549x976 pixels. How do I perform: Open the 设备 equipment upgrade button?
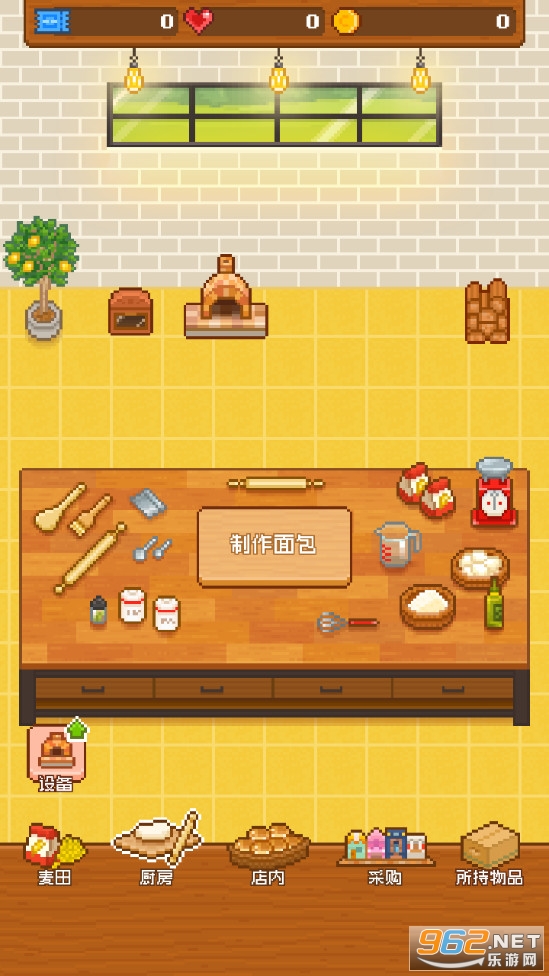(x=57, y=754)
